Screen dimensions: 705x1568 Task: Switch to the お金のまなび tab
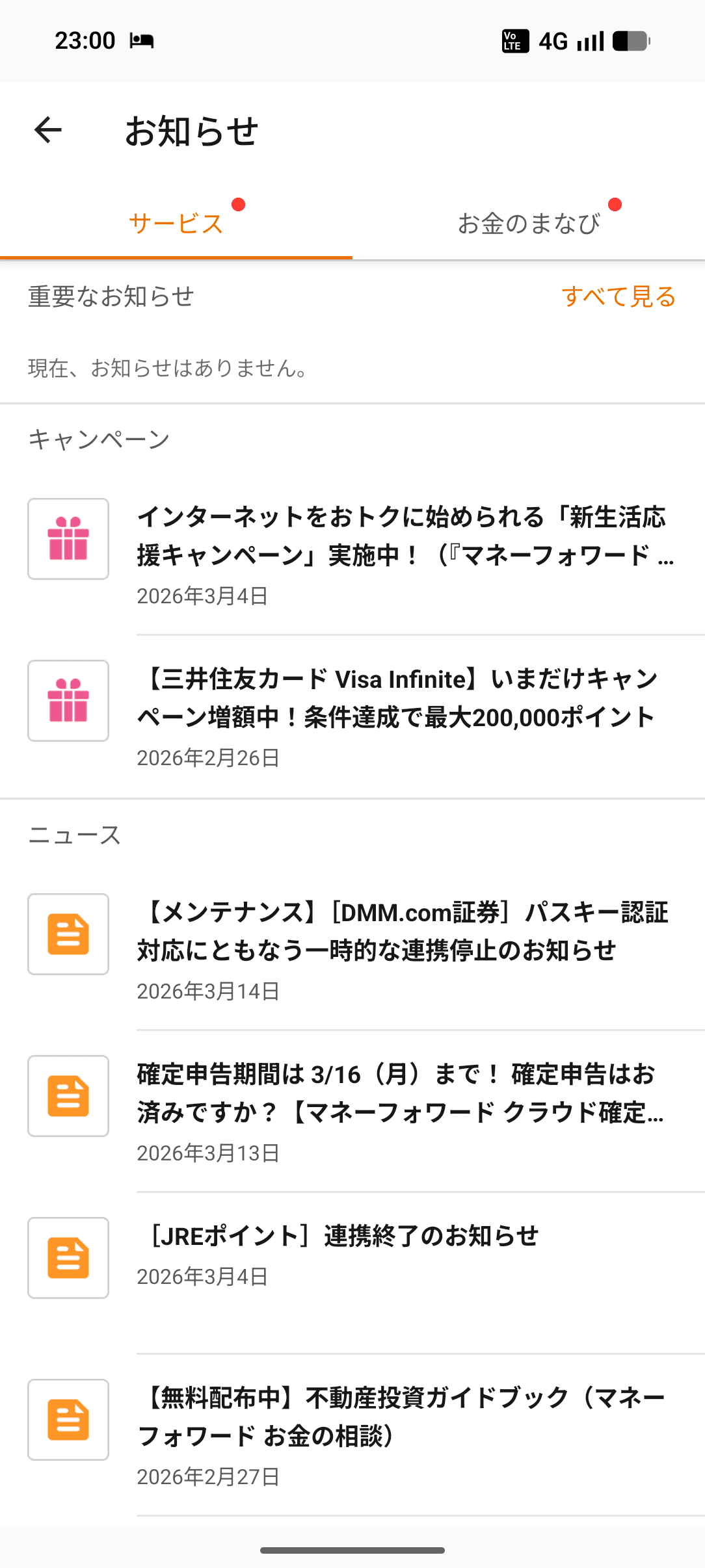(529, 224)
